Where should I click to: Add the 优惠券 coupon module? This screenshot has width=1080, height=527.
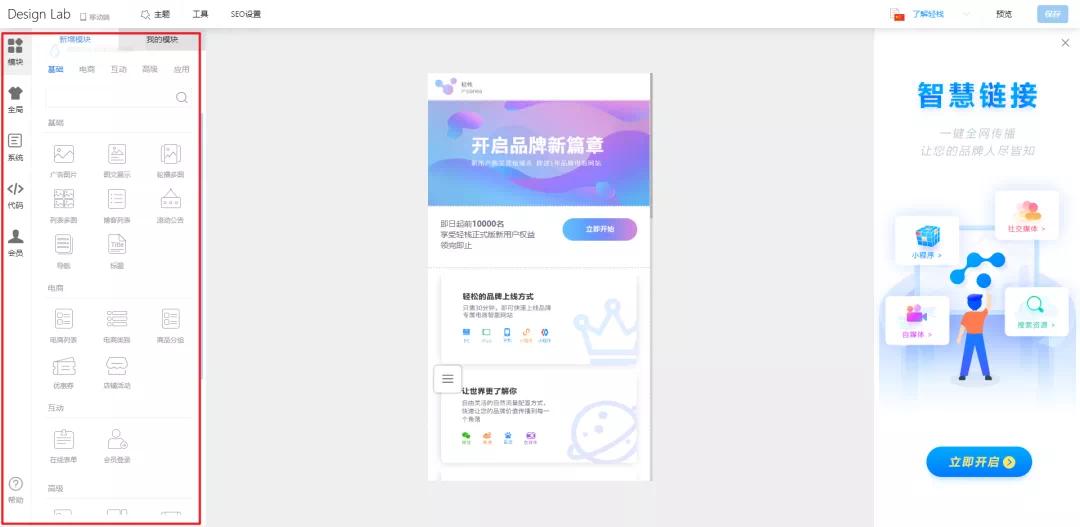tap(64, 371)
